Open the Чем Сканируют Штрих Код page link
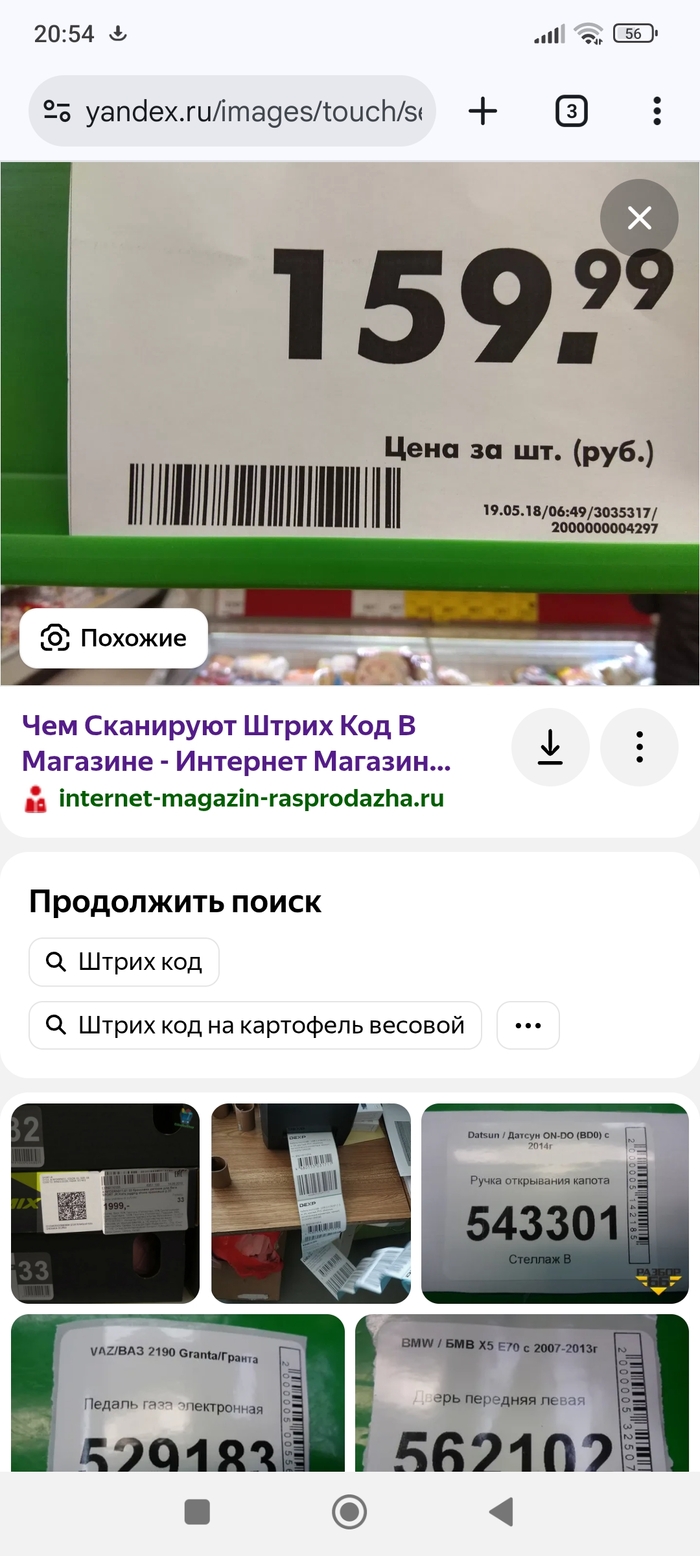700x1556 pixels. pyautogui.click(x=236, y=744)
